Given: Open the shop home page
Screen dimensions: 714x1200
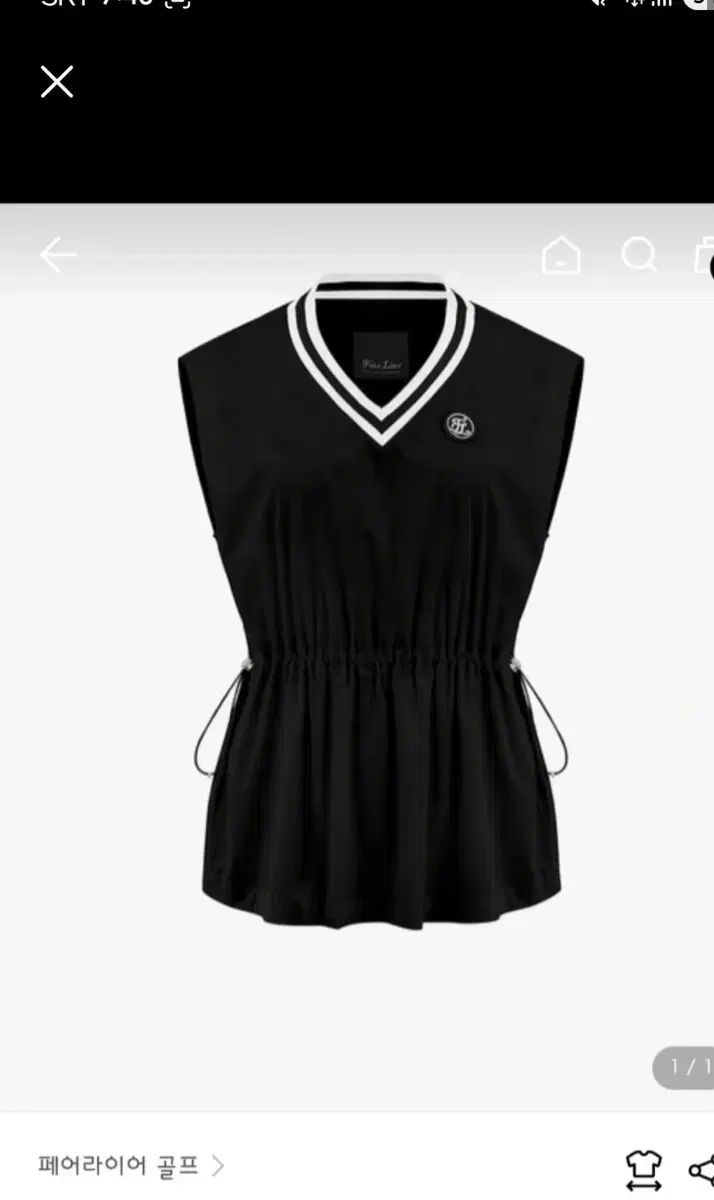Looking at the screenshot, I should pos(561,255).
